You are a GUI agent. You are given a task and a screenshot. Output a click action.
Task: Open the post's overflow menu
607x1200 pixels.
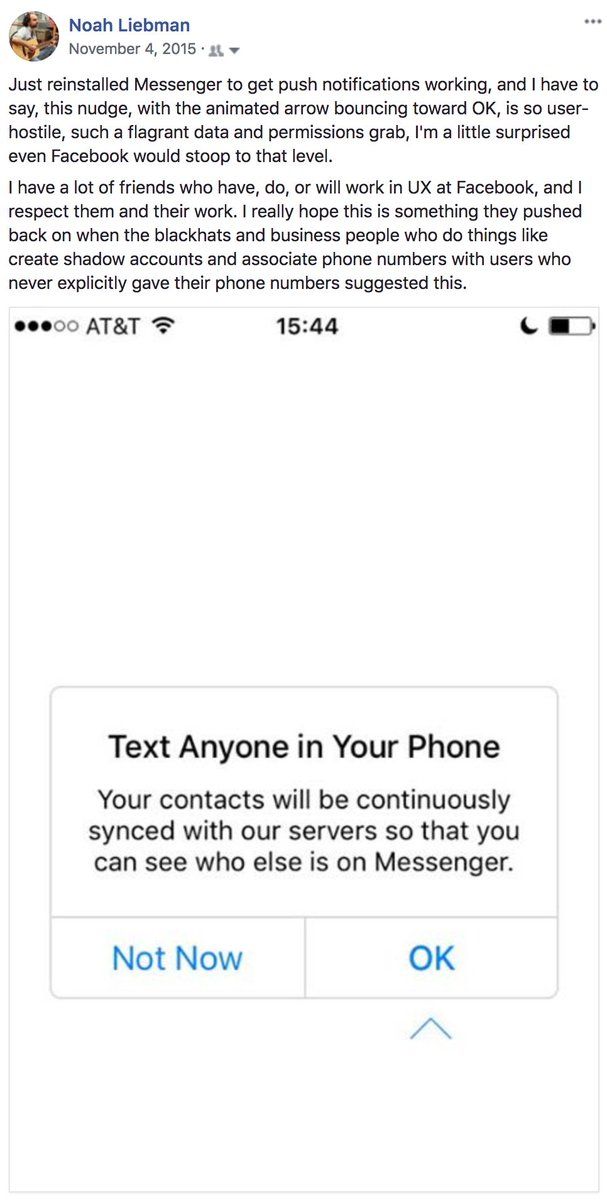click(592, 21)
